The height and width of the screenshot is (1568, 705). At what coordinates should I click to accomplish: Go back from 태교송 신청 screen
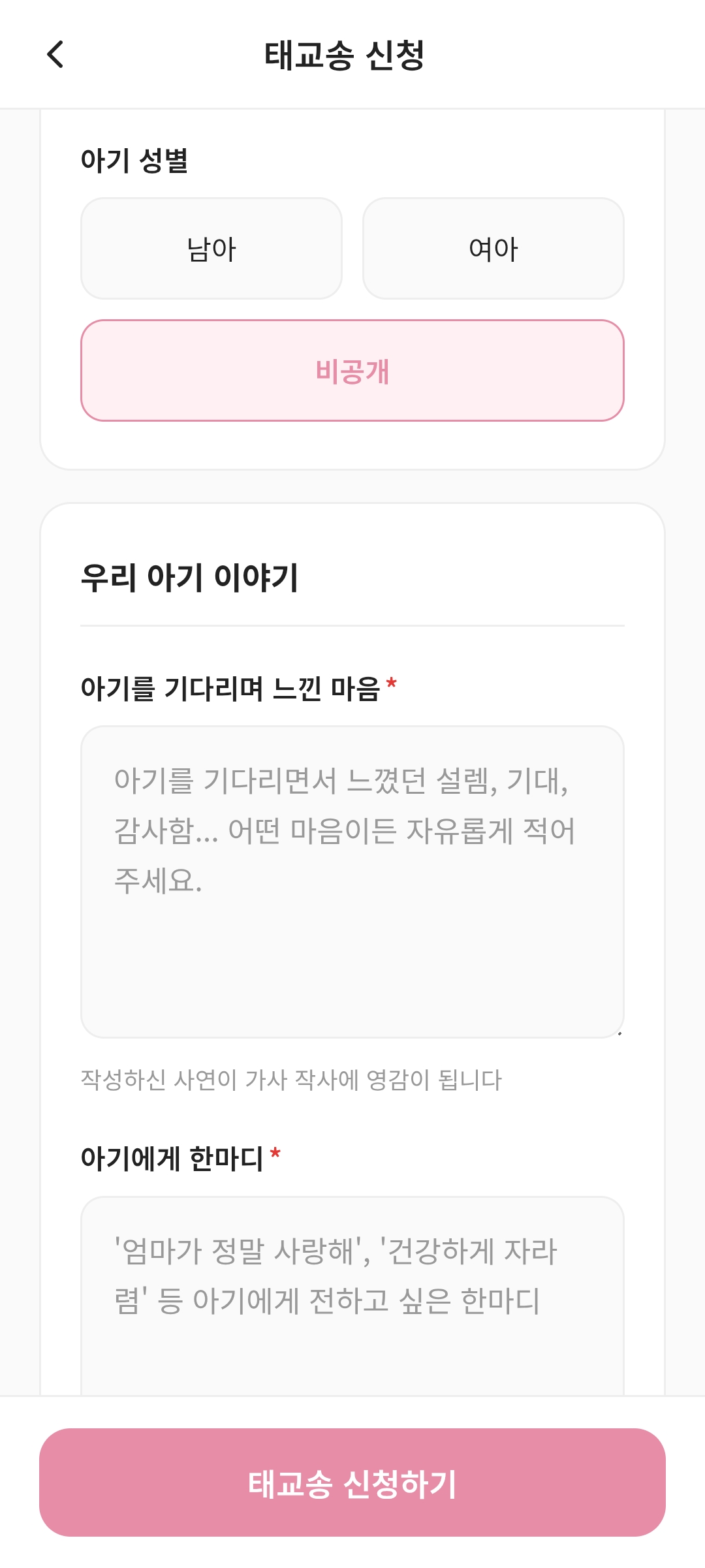tap(56, 54)
